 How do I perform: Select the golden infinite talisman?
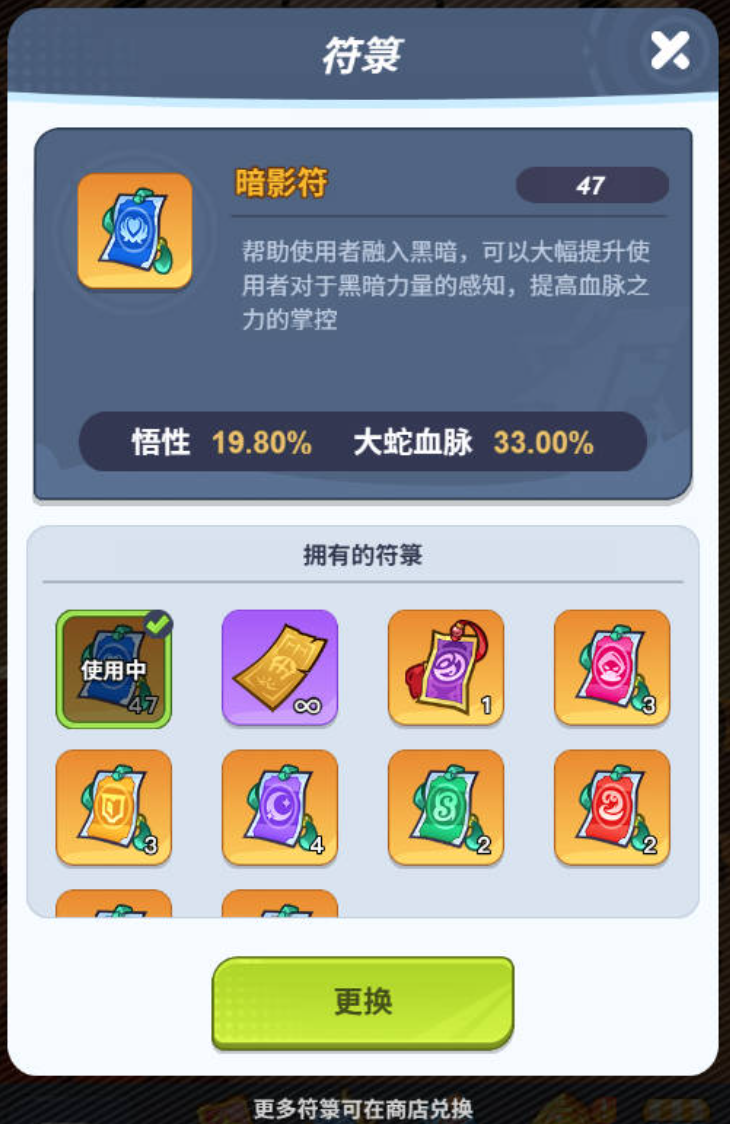point(280,668)
